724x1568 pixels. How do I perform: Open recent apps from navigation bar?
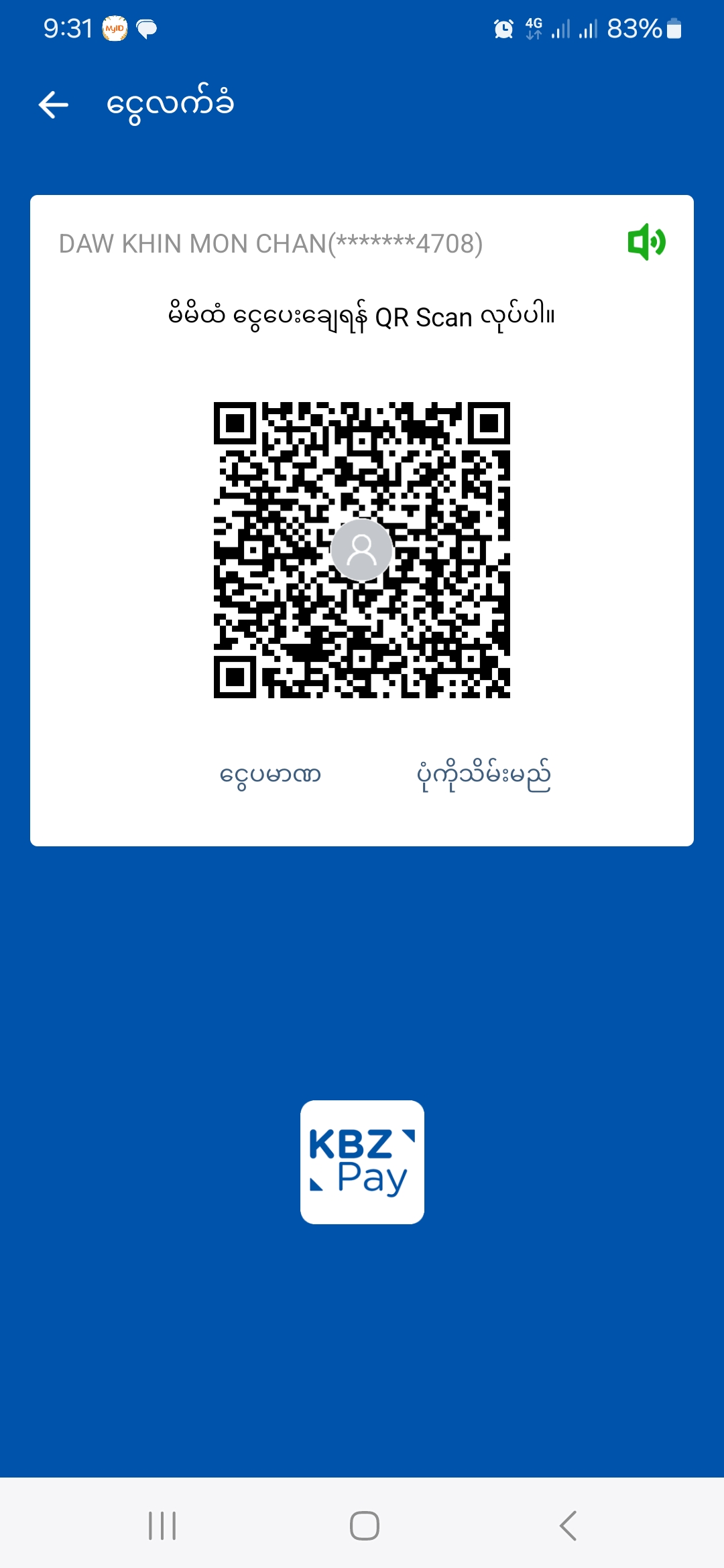pos(162,1526)
